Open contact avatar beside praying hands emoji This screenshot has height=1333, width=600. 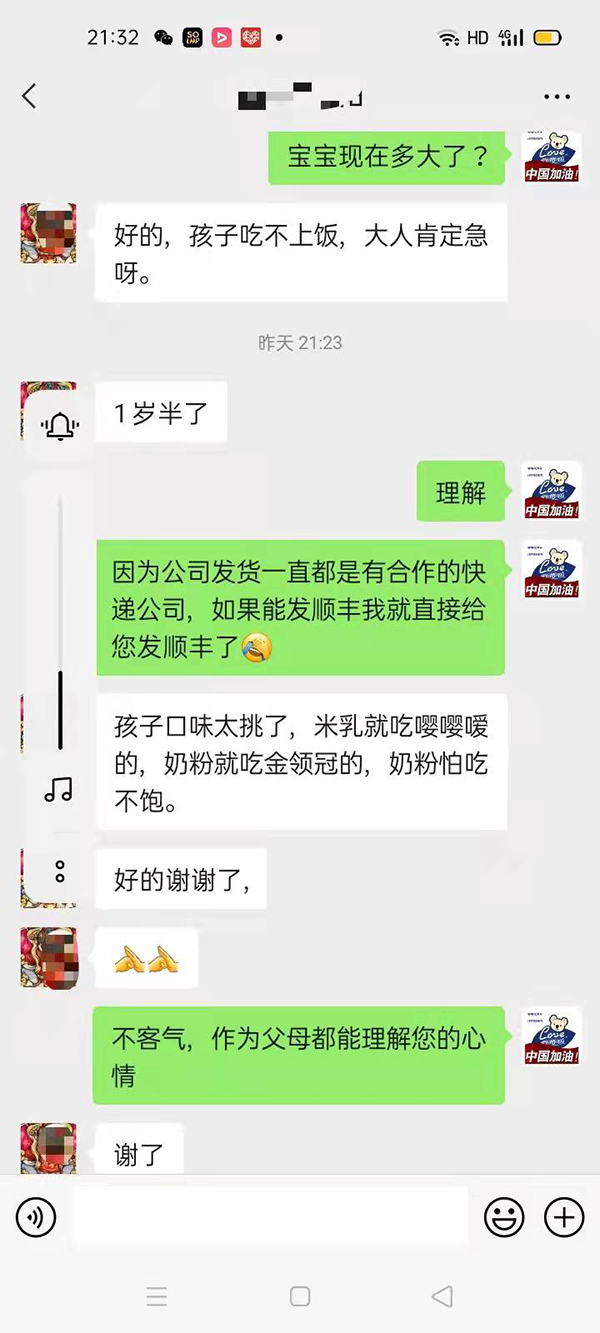(x=48, y=957)
